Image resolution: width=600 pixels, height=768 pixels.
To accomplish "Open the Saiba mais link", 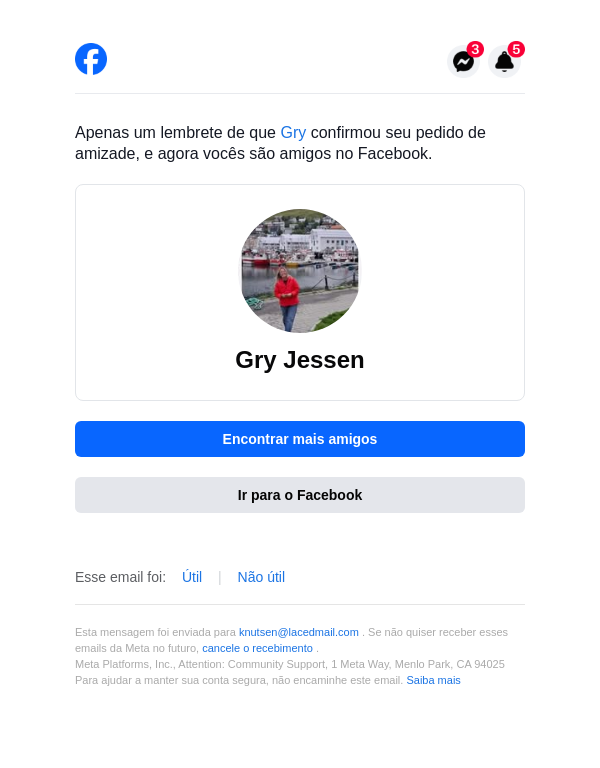I will point(433,680).
